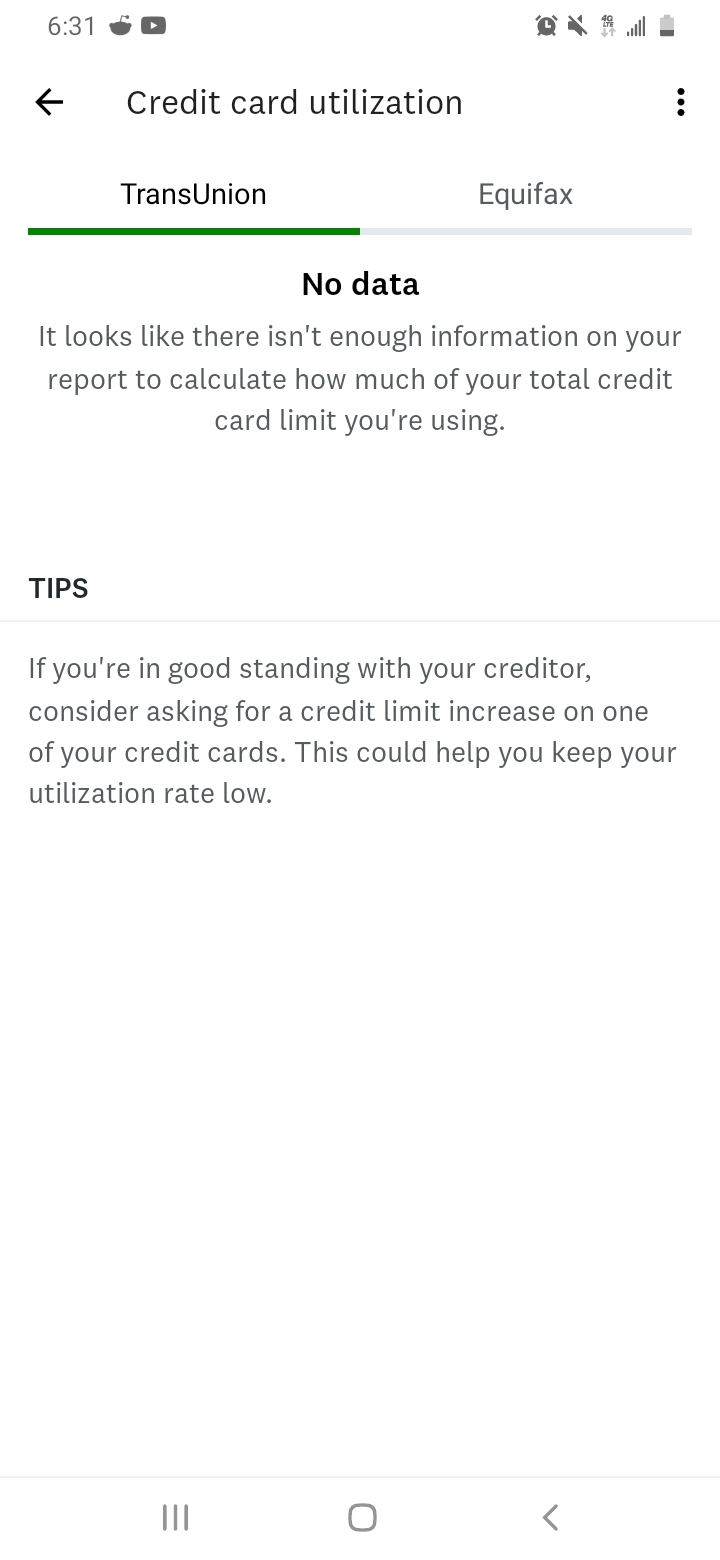
Task: Tap the TIPS section header
Action: [x=57, y=588]
